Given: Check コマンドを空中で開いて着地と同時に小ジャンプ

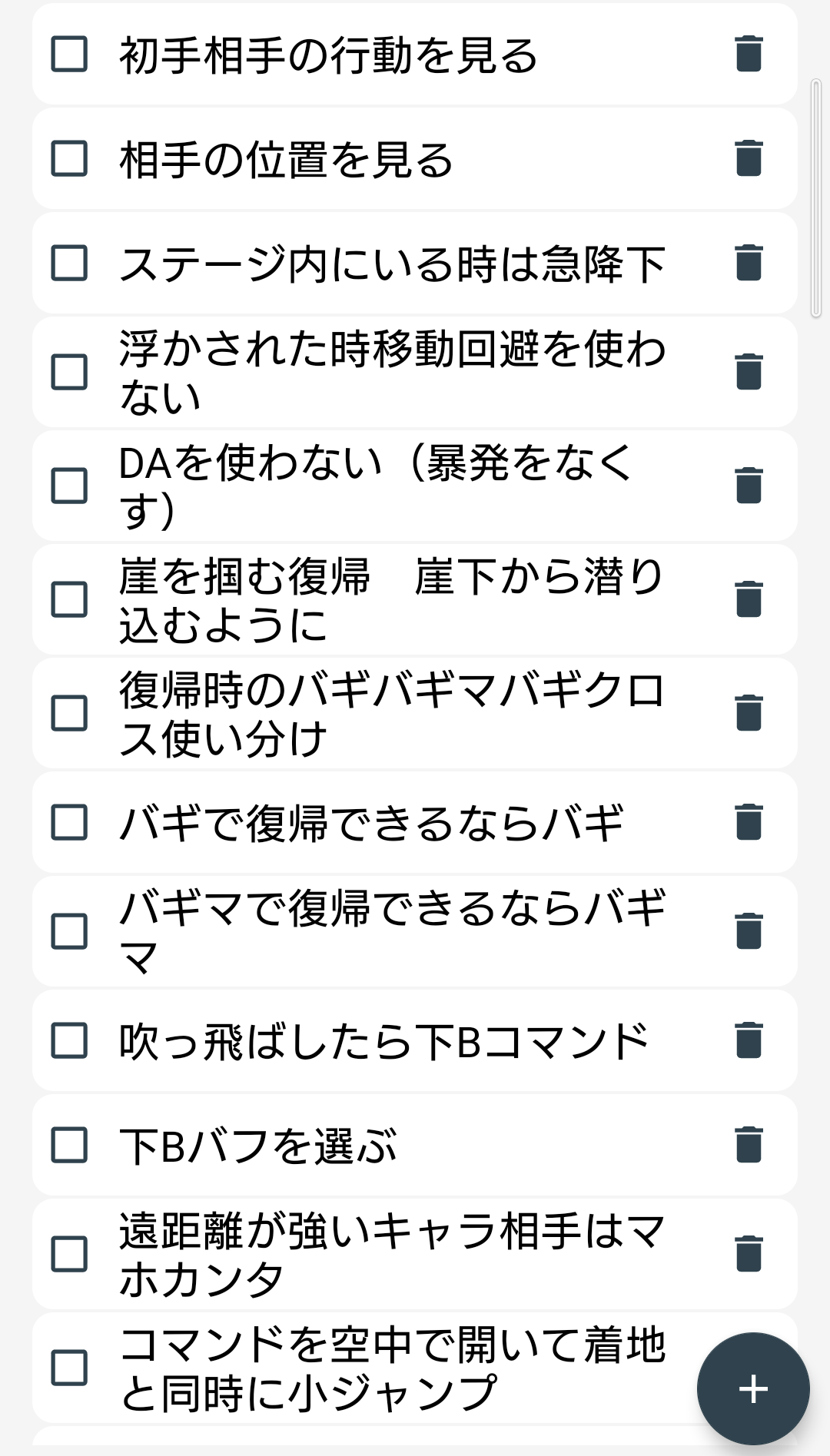Looking at the screenshot, I should pos(69,1368).
